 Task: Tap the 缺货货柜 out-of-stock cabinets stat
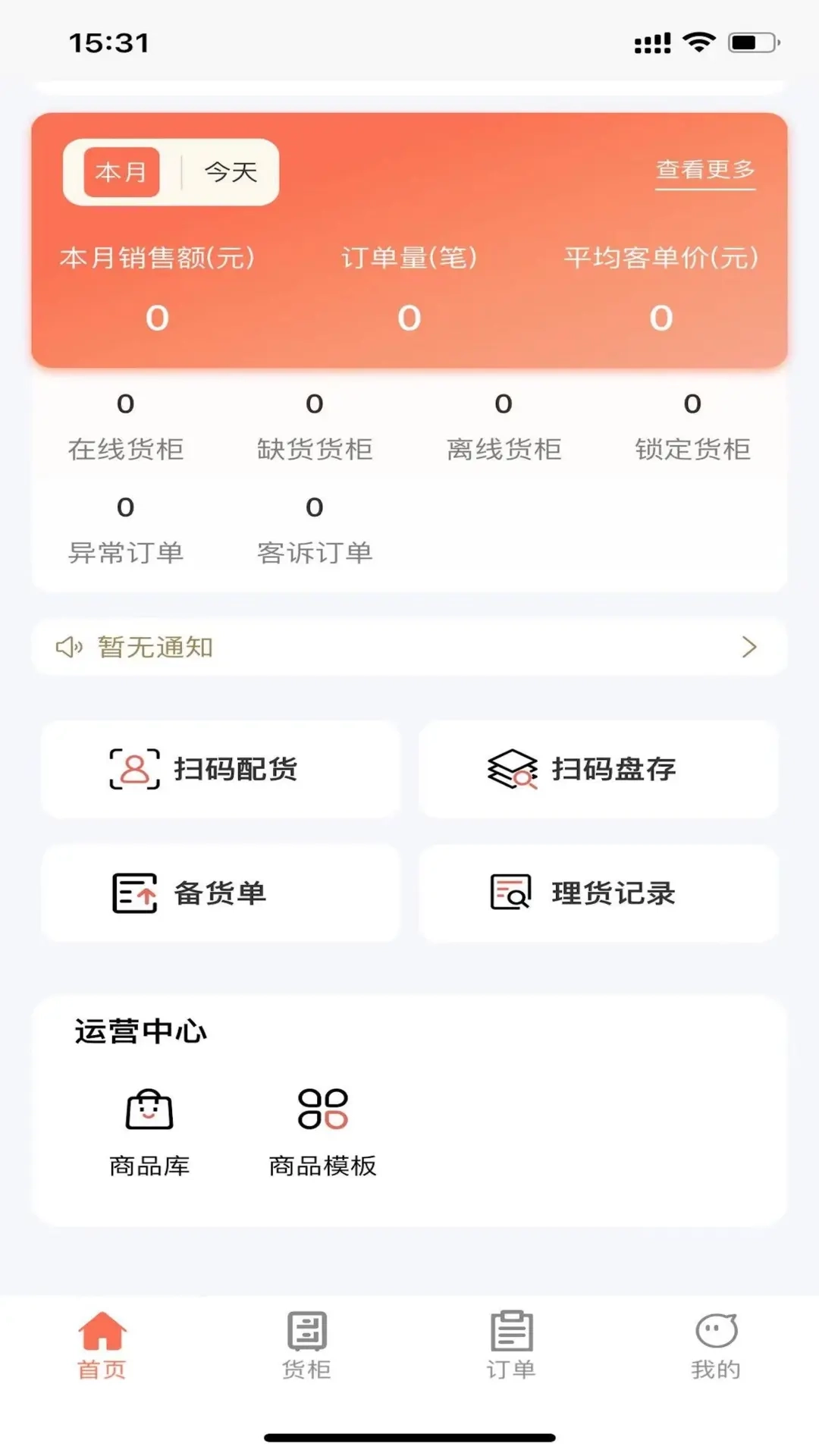pyautogui.click(x=314, y=425)
